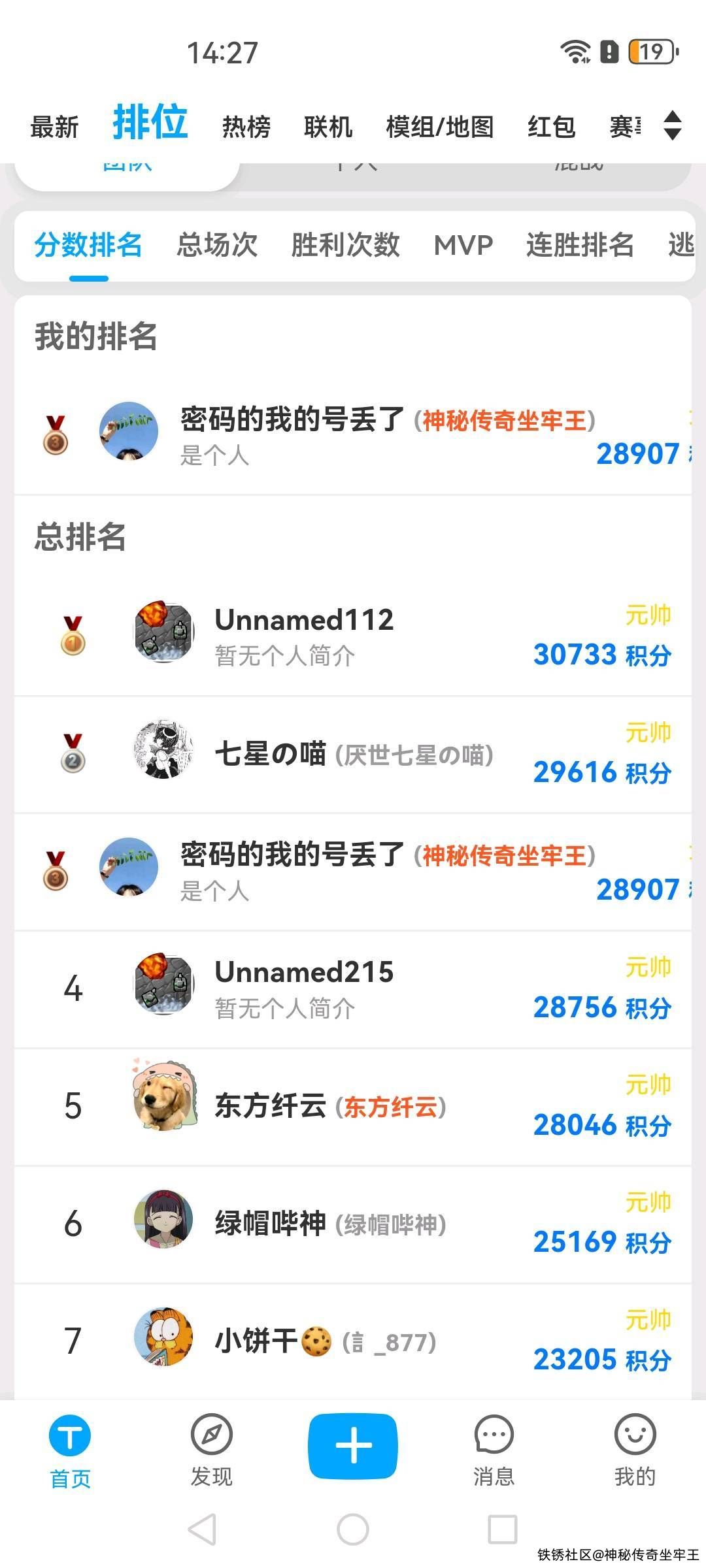
Task: Switch to the MVP ranking
Action: (463, 245)
